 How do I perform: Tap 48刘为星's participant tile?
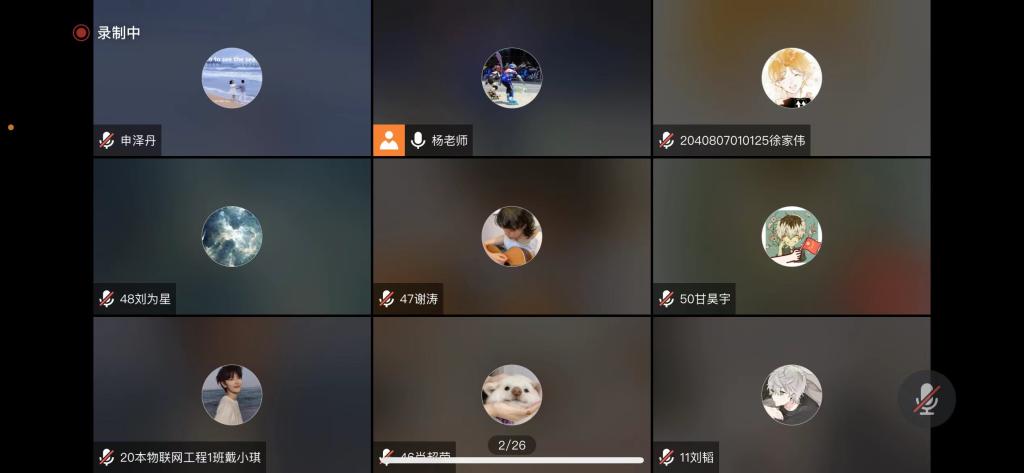click(232, 236)
